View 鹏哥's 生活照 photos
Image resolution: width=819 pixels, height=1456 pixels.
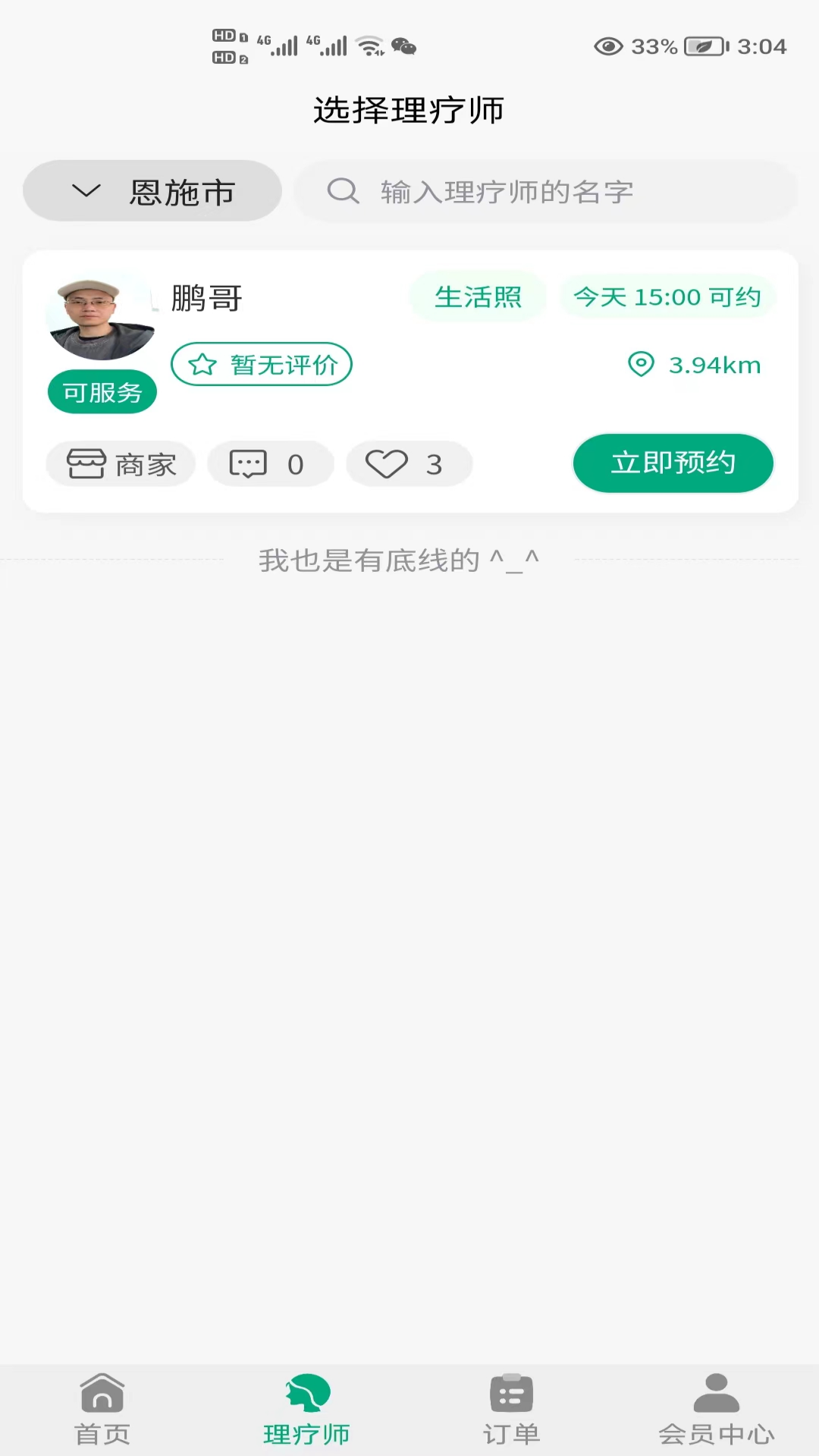[478, 297]
